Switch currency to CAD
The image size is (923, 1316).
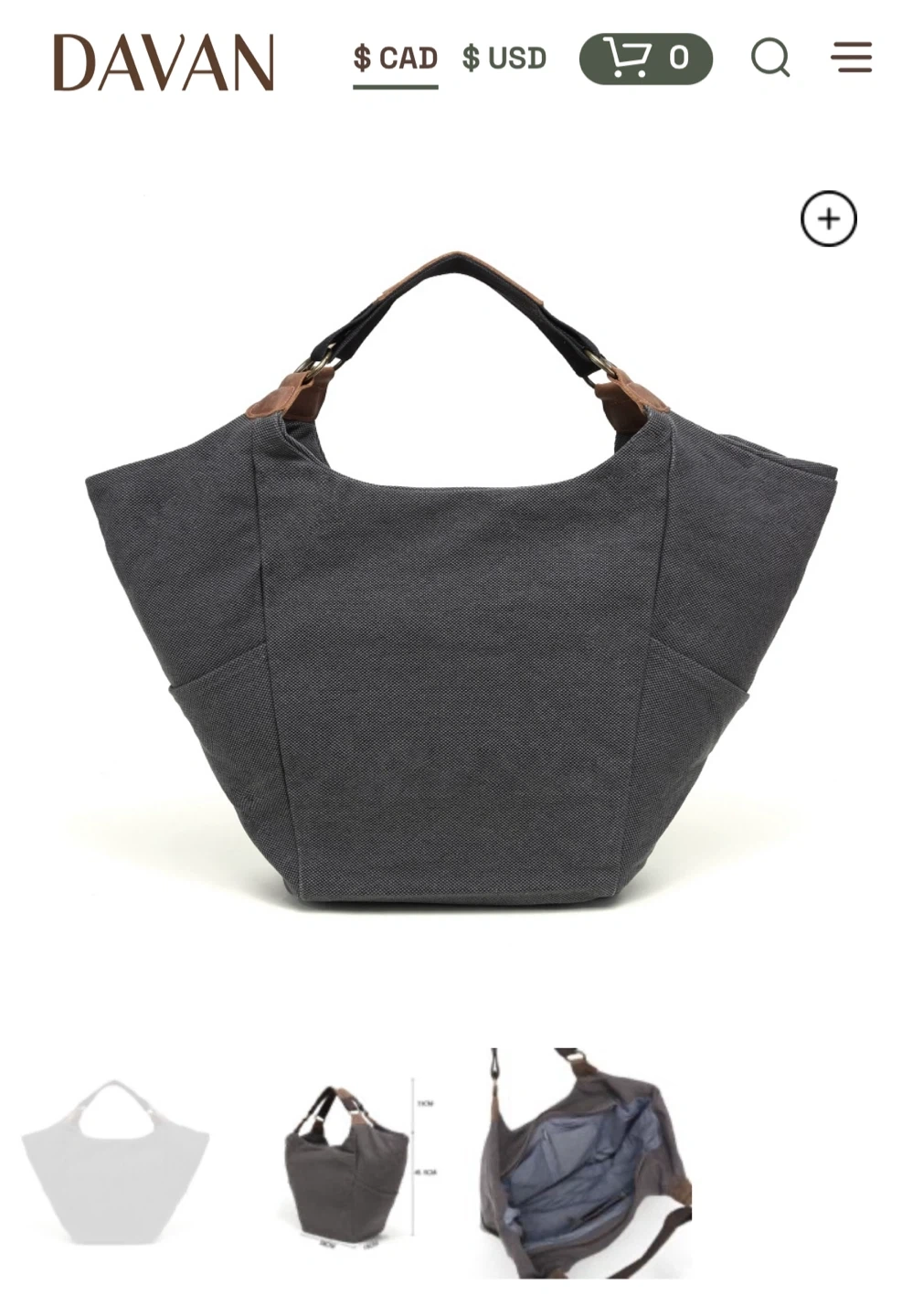[x=395, y=58]
